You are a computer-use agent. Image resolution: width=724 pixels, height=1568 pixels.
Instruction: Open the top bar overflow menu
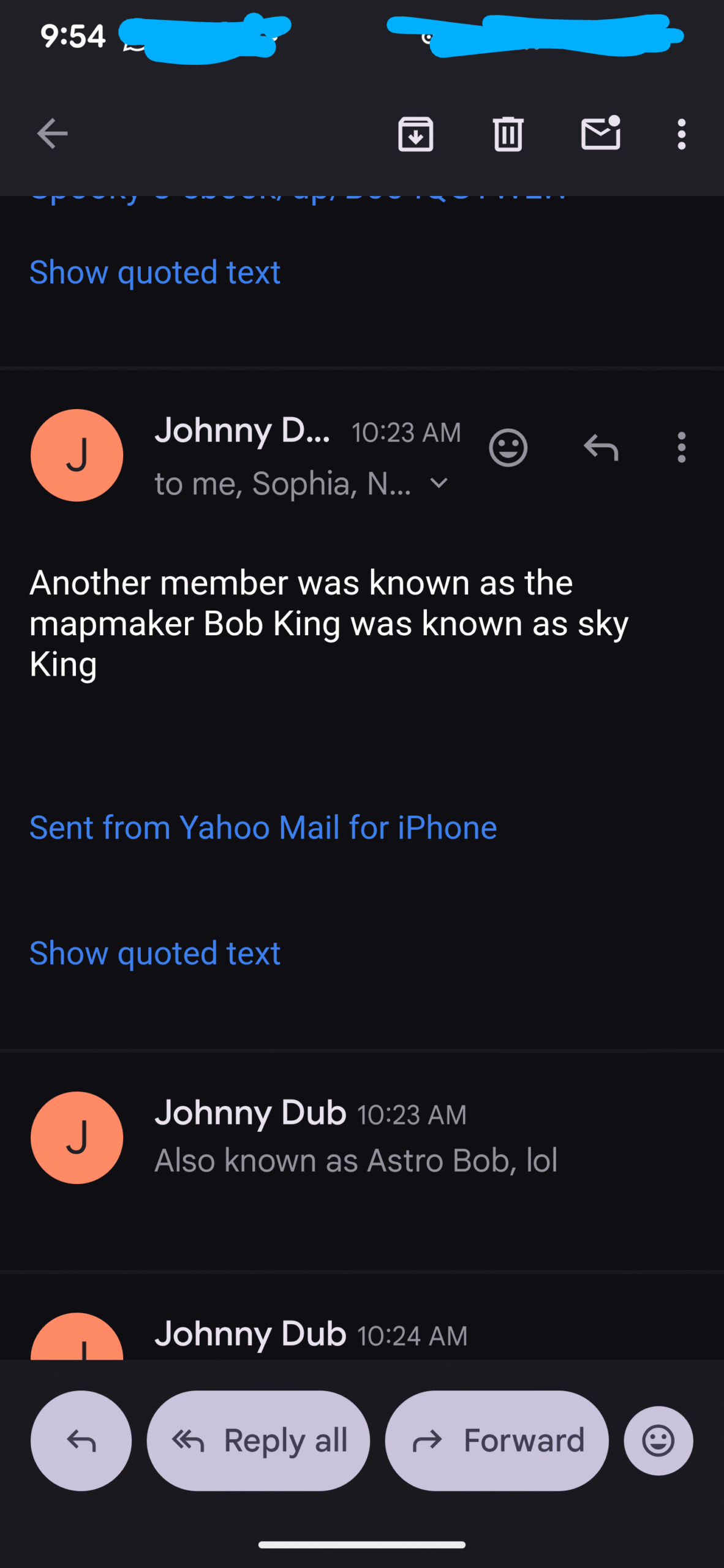point(681,134)
